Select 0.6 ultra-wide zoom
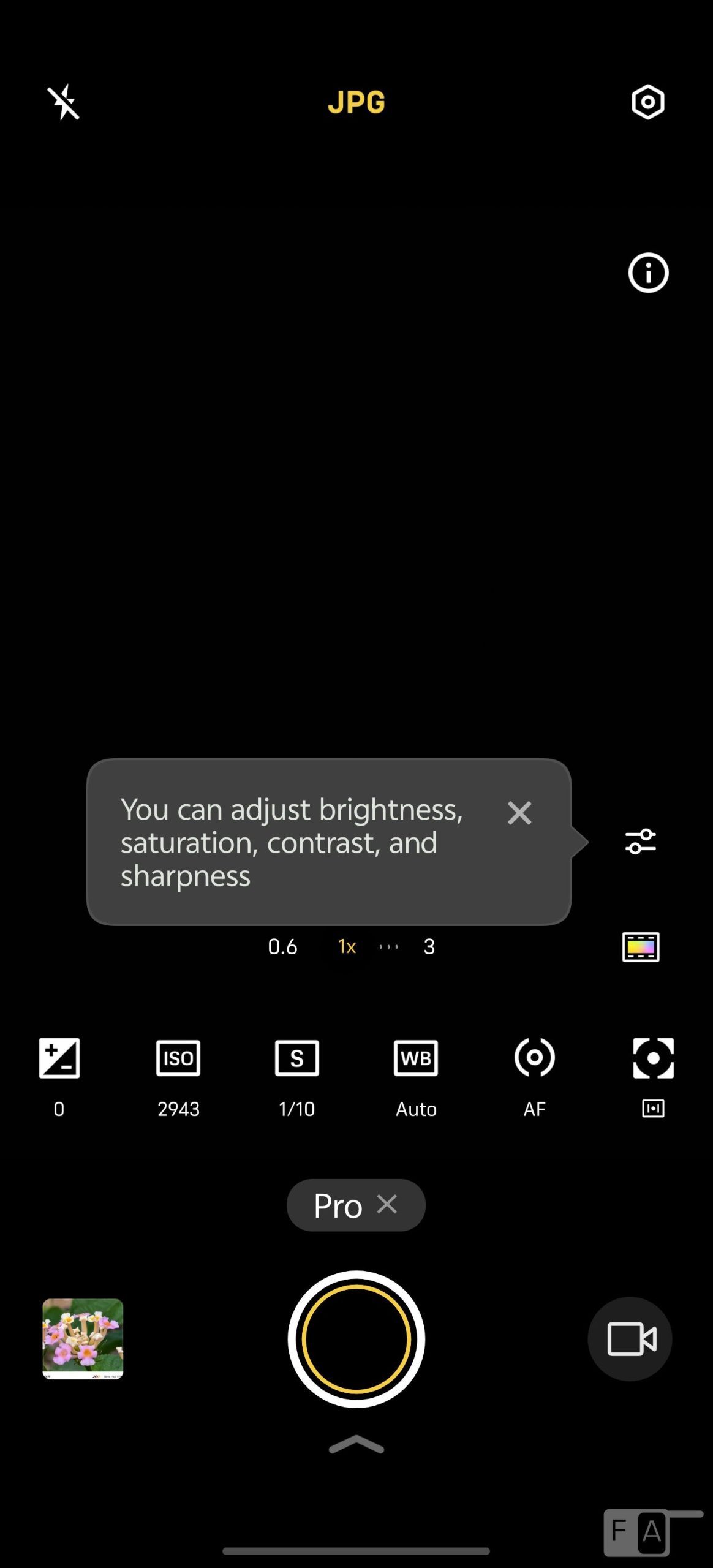The width and height of the screenshot is (713, 1568). [x=282, y=947]
